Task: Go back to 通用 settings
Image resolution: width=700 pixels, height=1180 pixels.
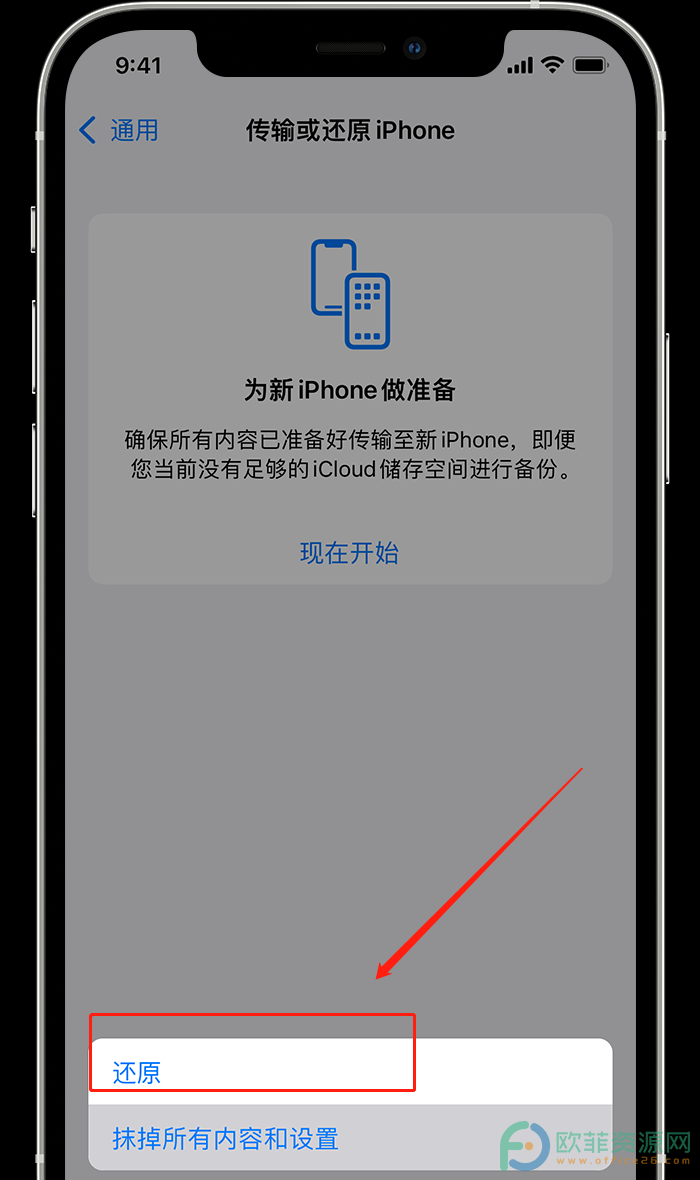Action: click(119, 131)
